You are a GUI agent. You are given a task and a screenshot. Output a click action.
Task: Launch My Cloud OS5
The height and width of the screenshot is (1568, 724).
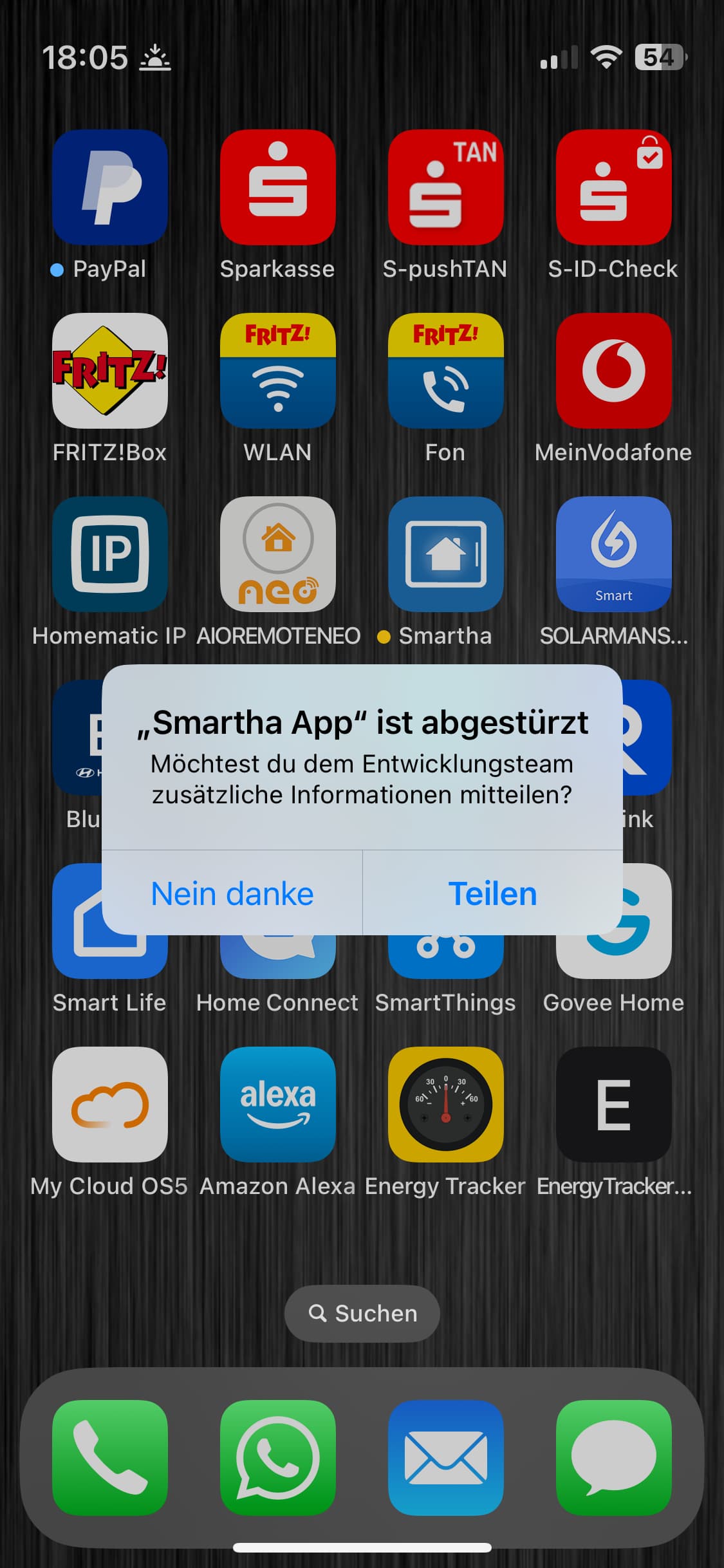click(110, 1105)
